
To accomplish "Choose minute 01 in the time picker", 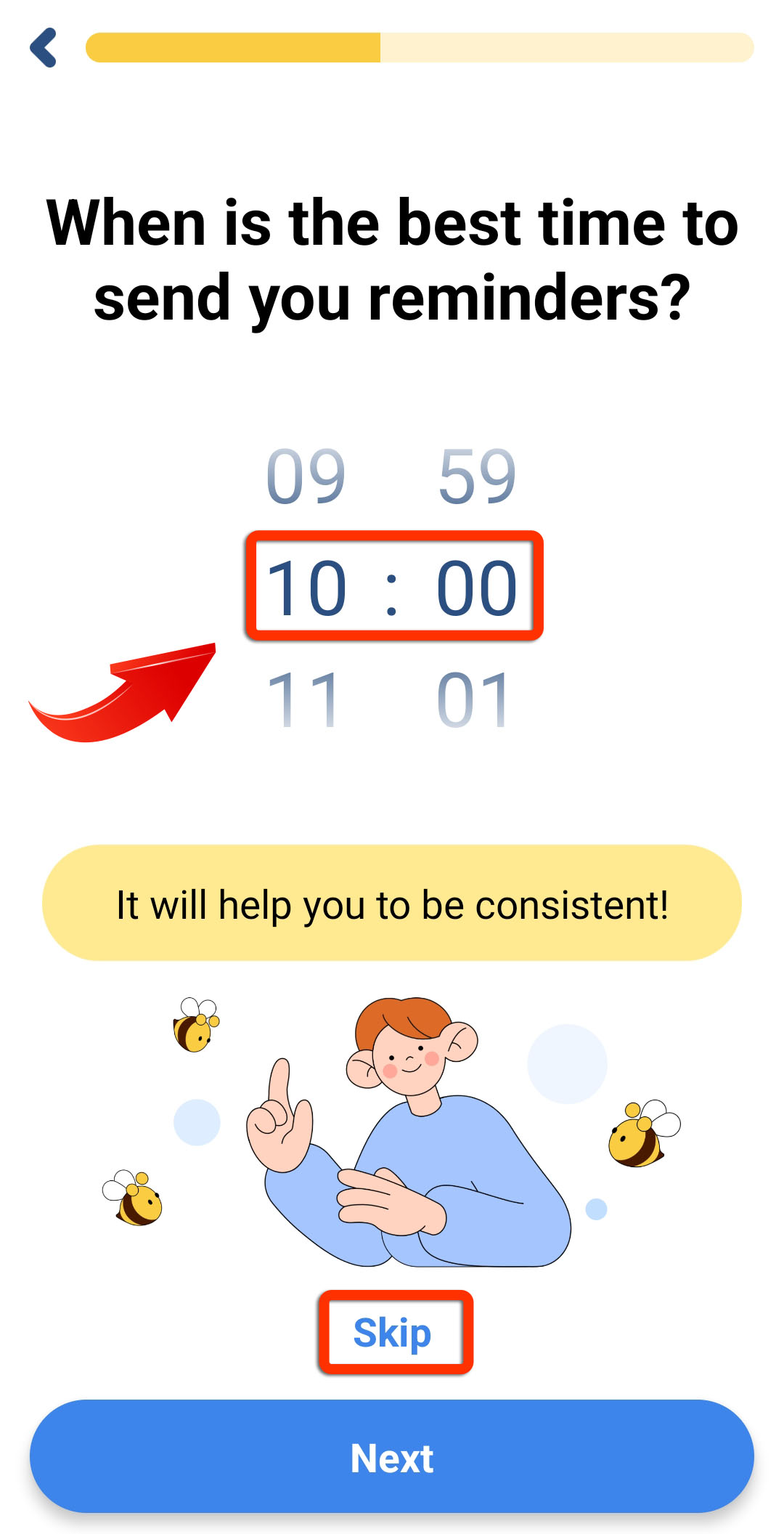I will (x=474, y=700).
